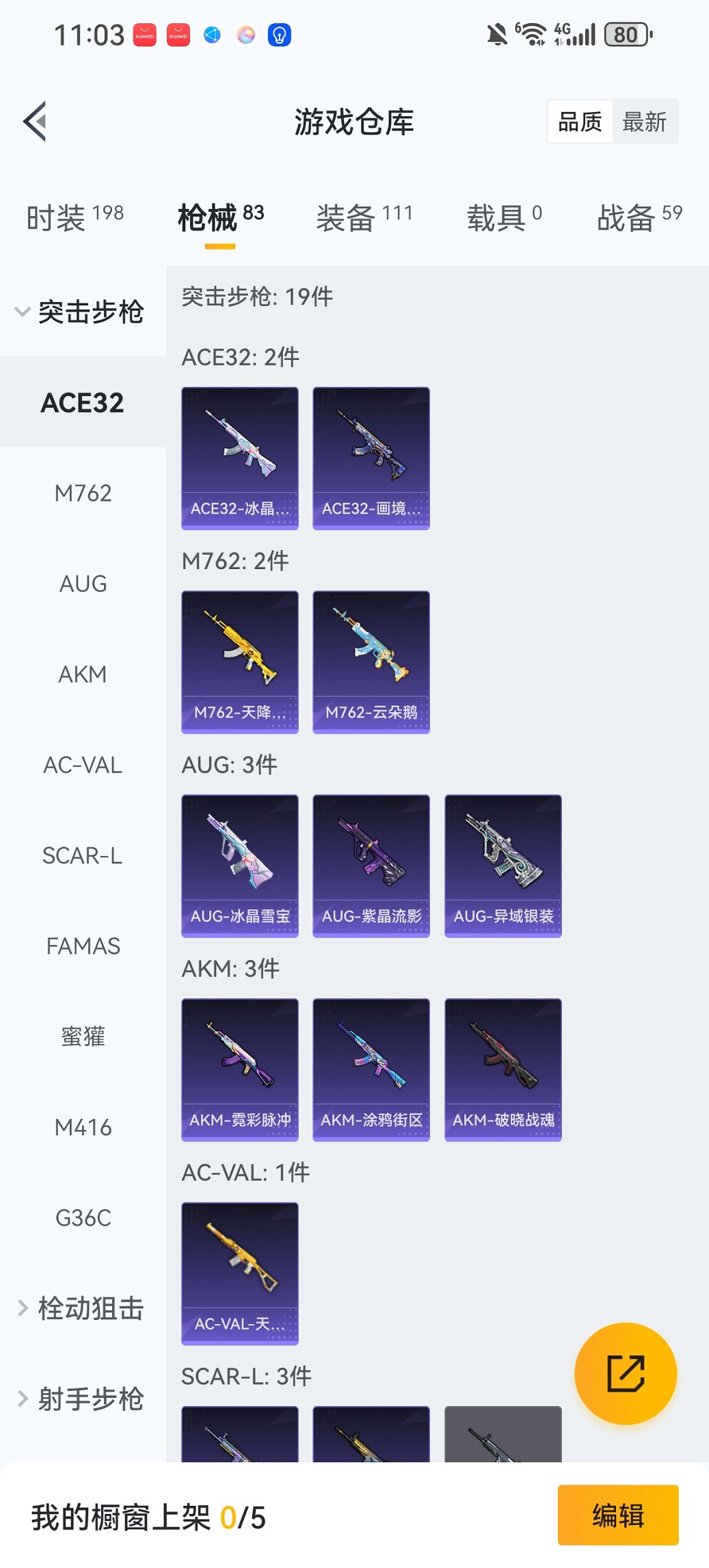Screen dimensions: 709x1568
Task: Select M762 in the side list
Action: 83,493
